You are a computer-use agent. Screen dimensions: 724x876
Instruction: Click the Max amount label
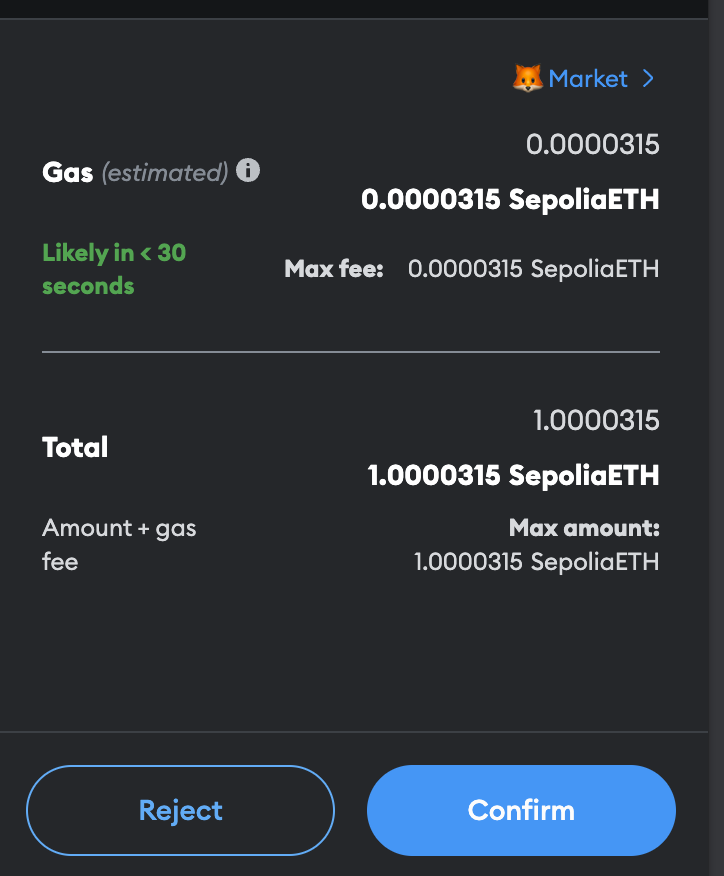pos(582,527)
